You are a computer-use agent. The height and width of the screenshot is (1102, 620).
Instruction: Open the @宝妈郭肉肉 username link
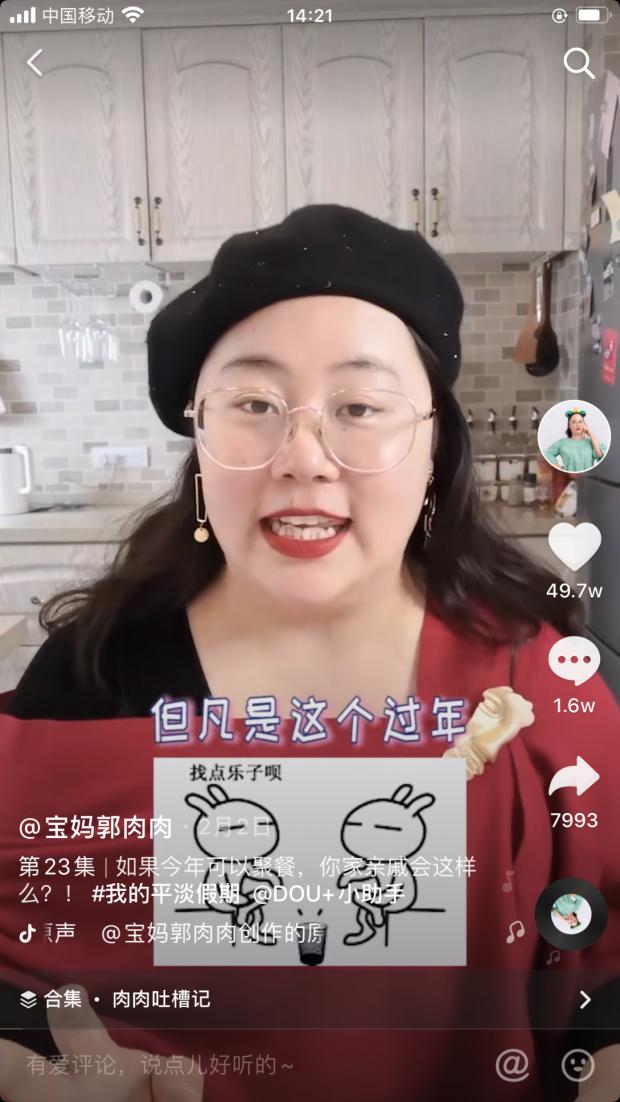(x=96, y=827)
